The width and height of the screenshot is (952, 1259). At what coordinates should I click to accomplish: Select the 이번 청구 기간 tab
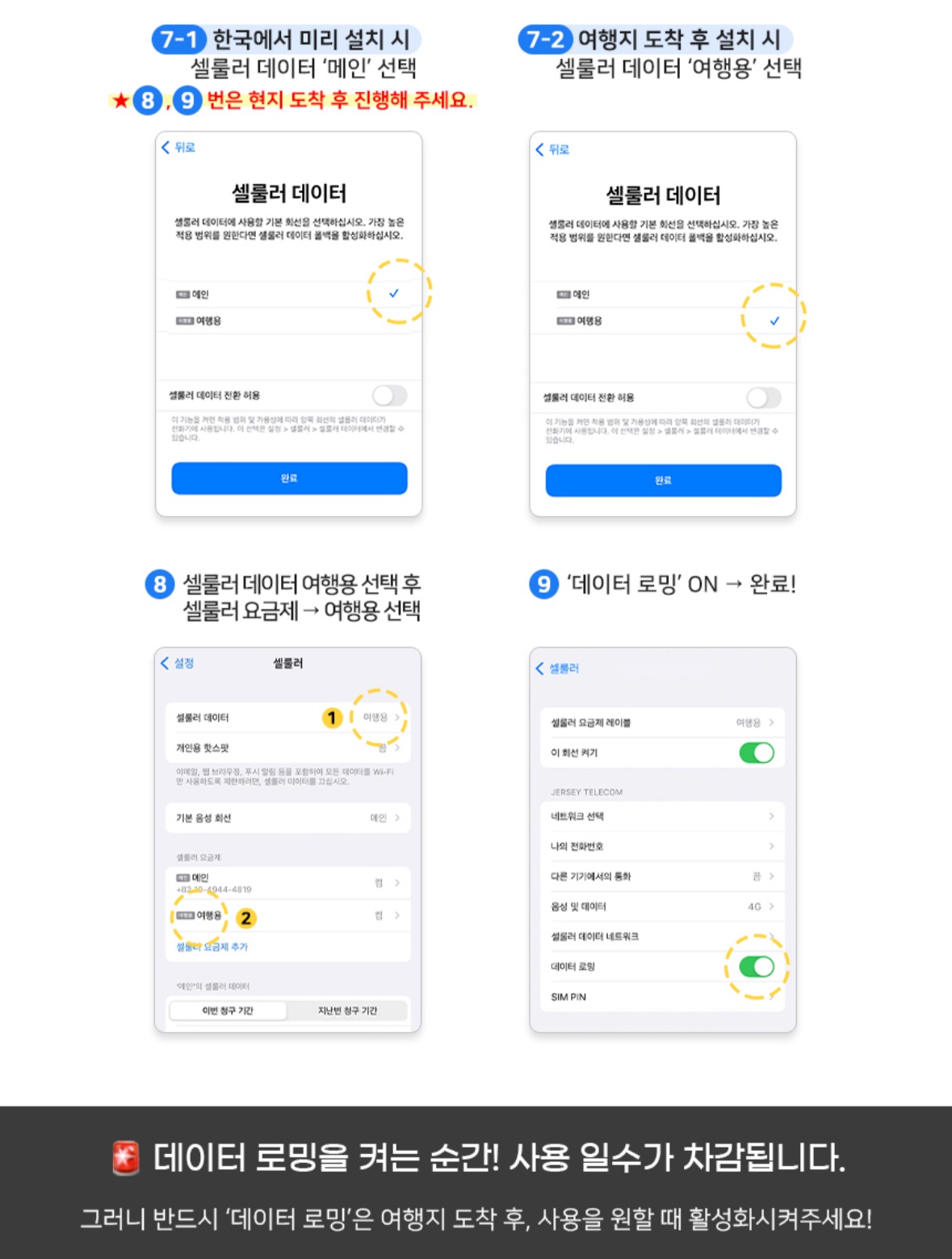point(227,1010)
